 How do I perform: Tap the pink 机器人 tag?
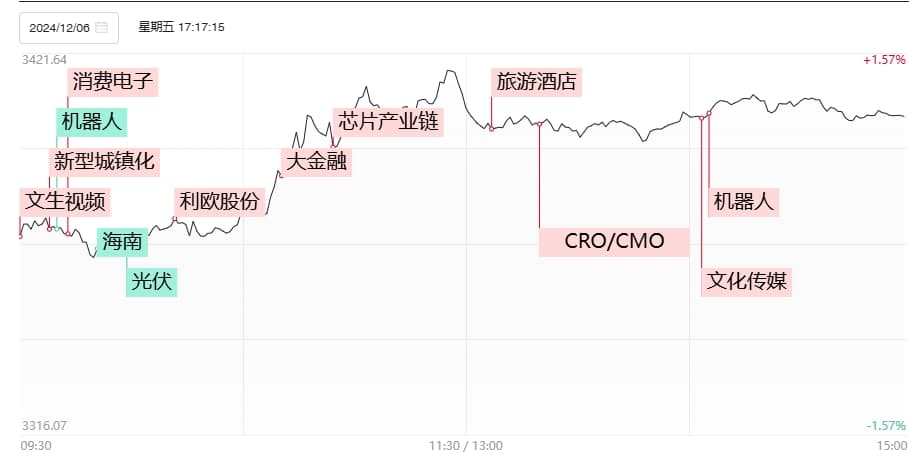[743, 201]
